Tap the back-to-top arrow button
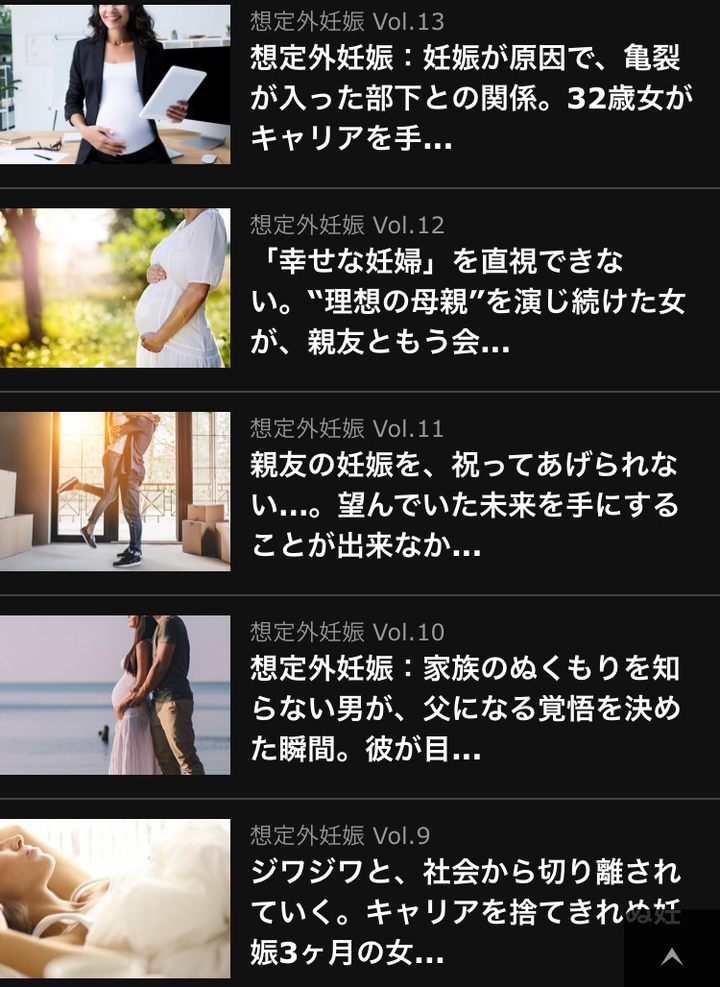 click(x=672, y=956)
